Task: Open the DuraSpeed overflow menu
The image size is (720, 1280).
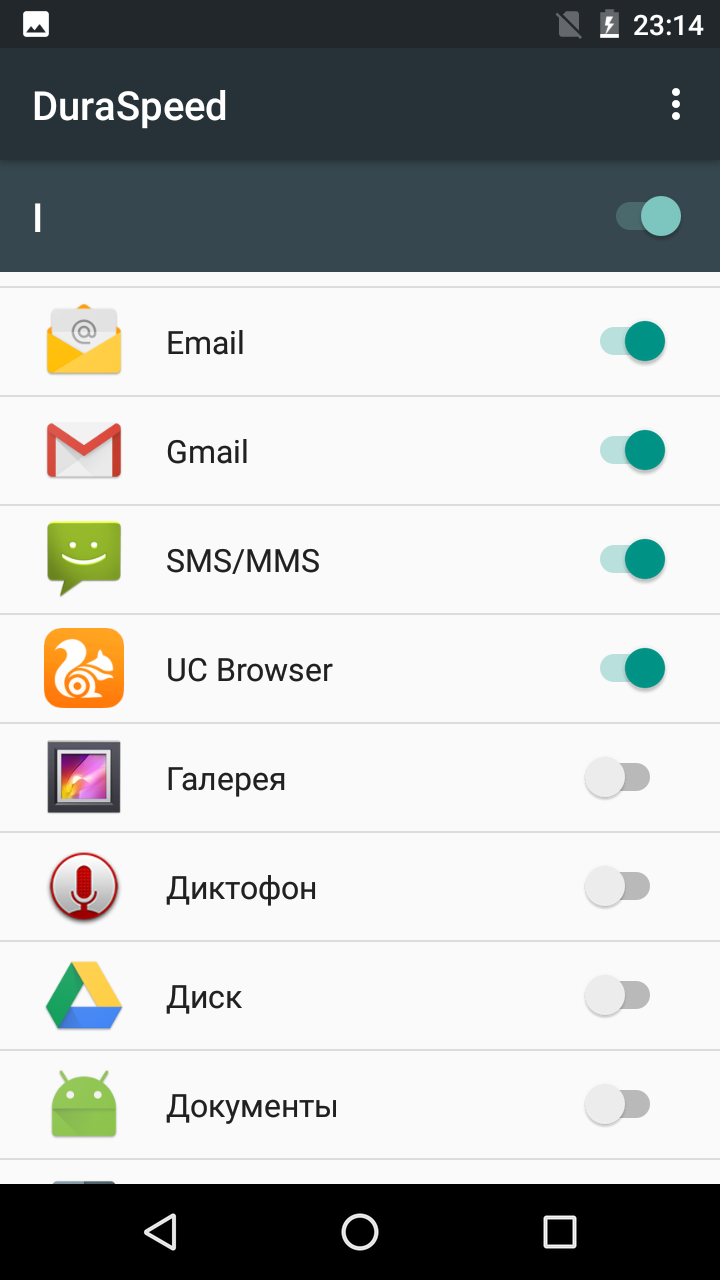Action: pos(676,105)
